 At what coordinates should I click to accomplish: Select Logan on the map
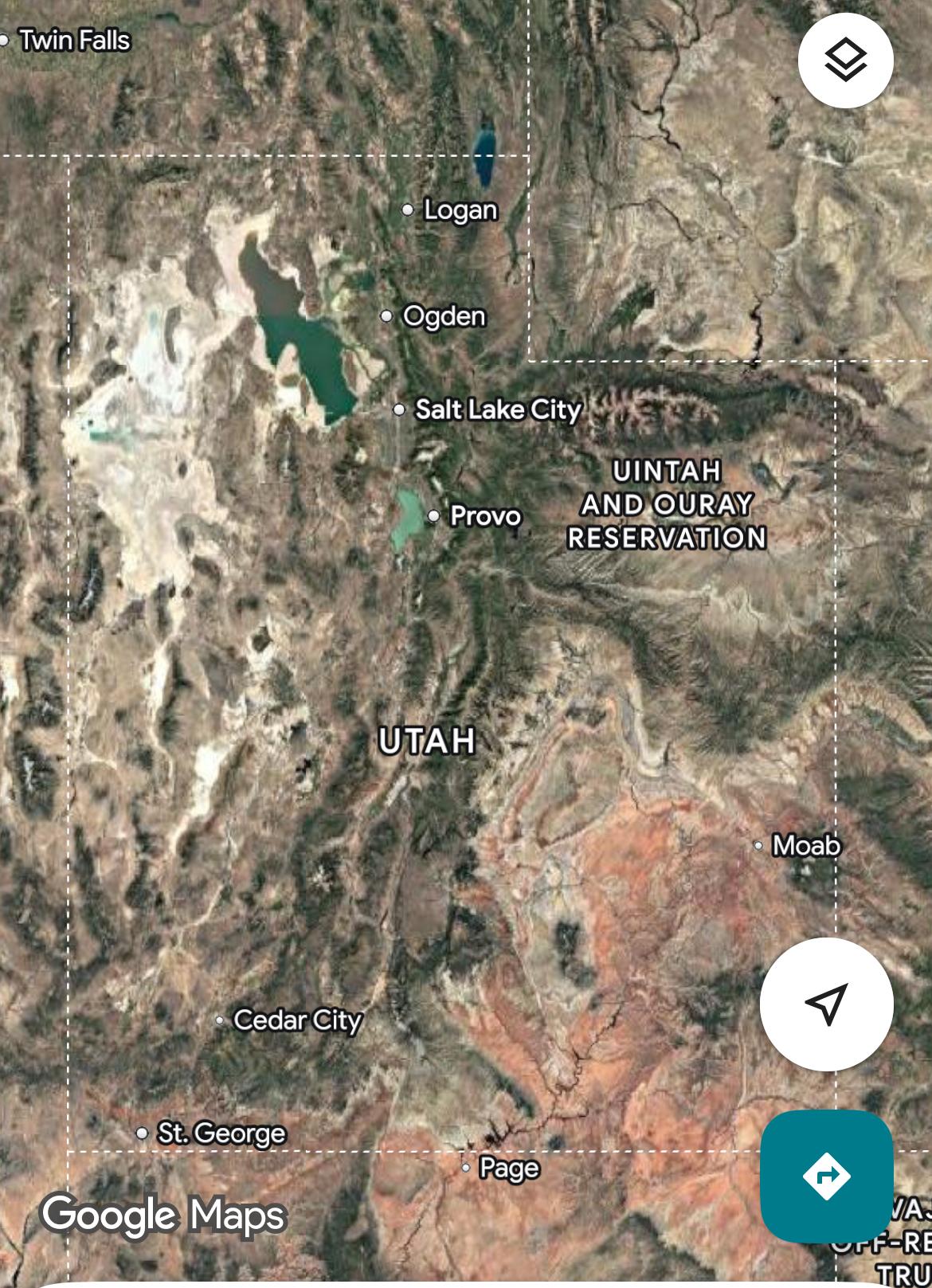tap(460, 210)
